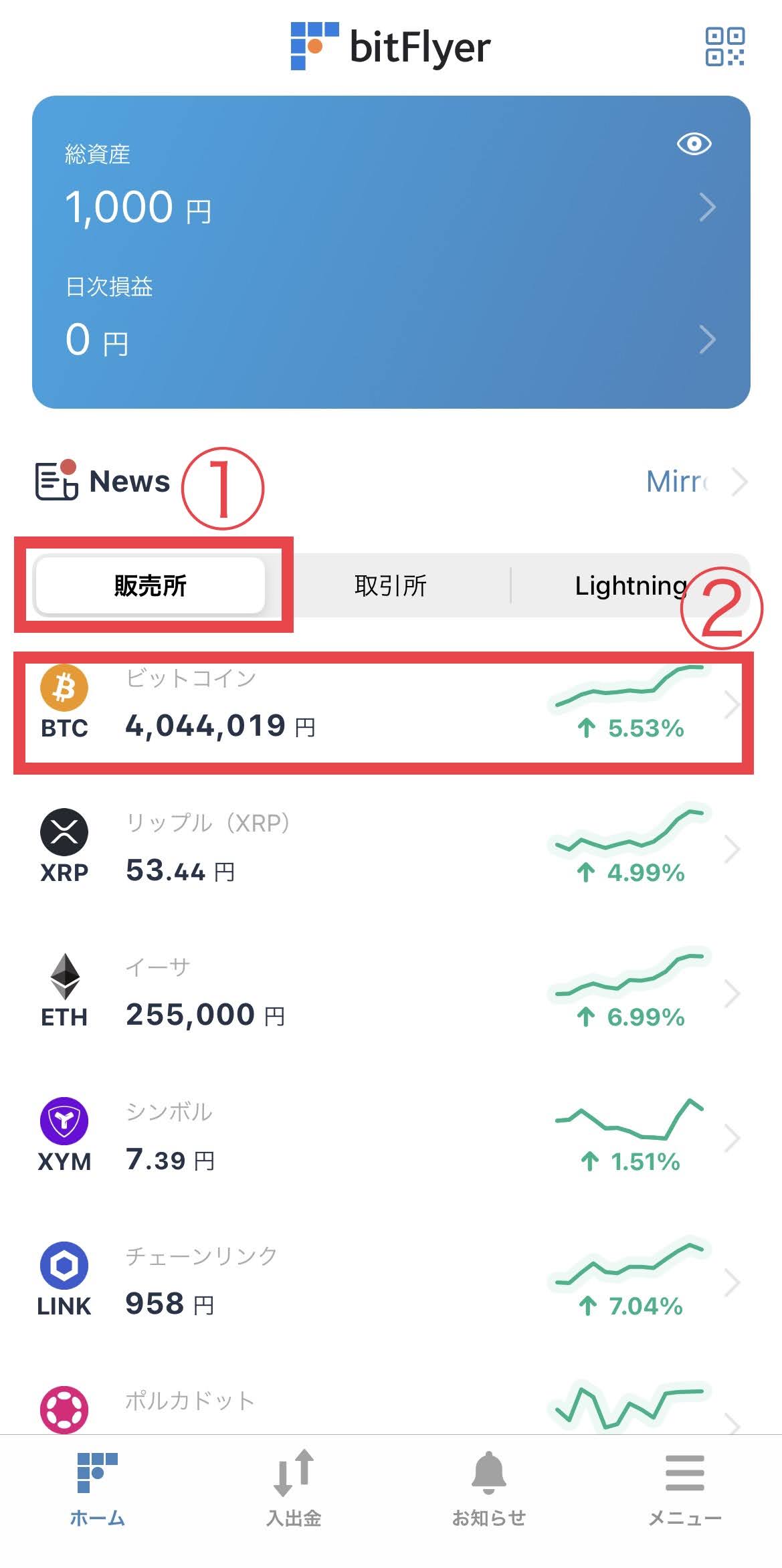This screenshot has width=782, height=1568.
Task: Hide the total assets balance
Action: 694,144
